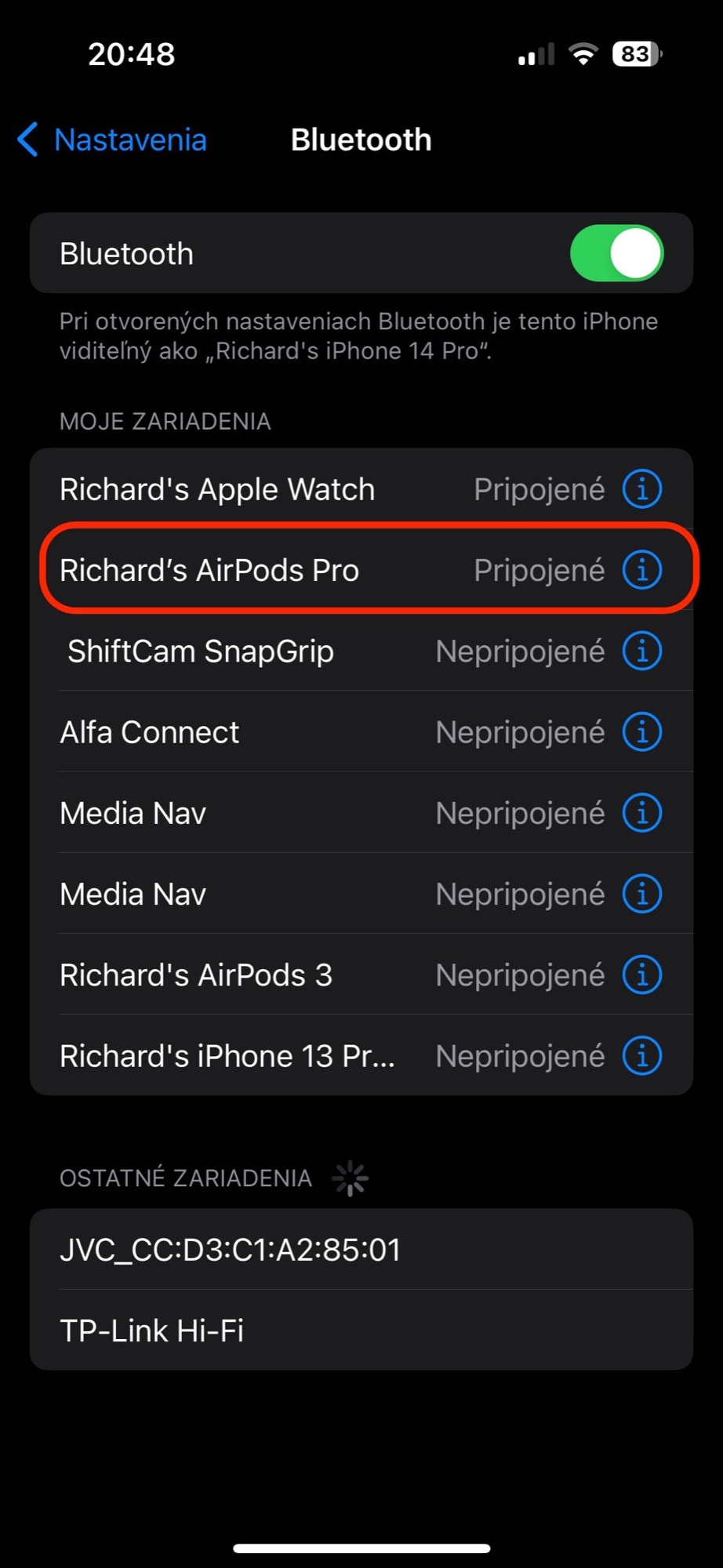Show info for ShiftCam SnapGrip
This screenshot has width=723, height=1568.
(642, 651)
